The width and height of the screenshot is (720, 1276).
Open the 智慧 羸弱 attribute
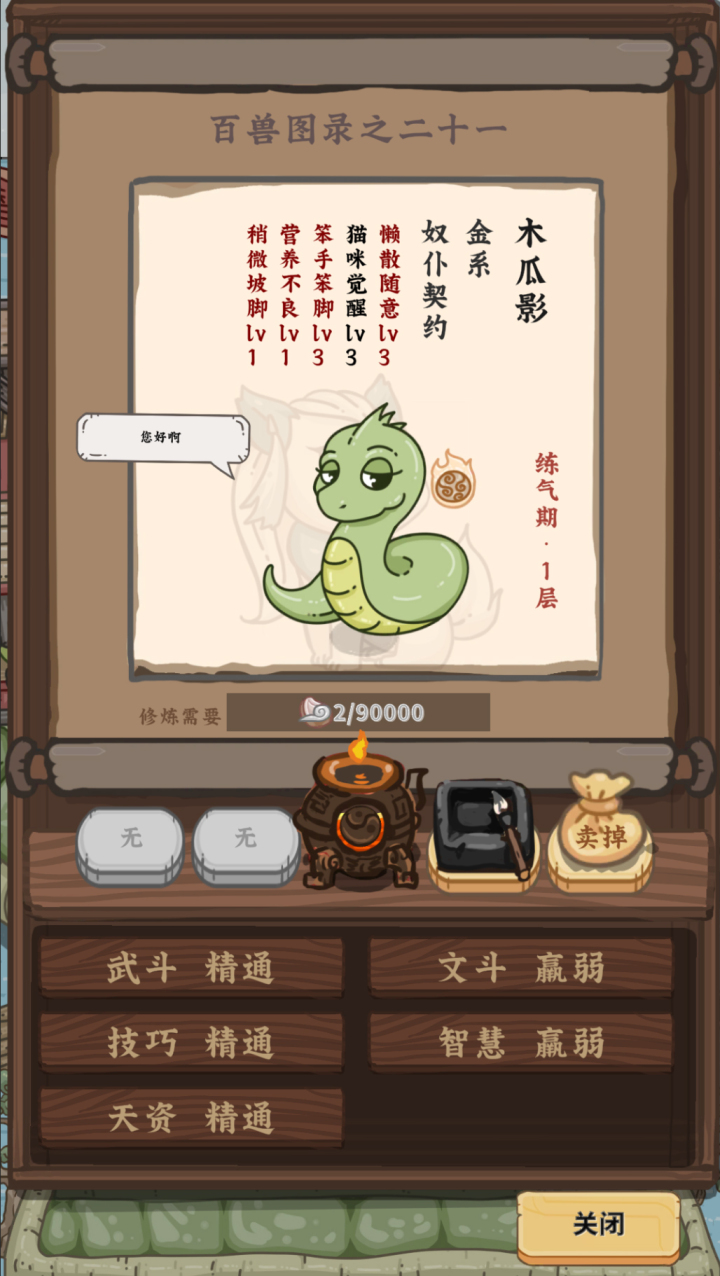[x=520, y=1042]
